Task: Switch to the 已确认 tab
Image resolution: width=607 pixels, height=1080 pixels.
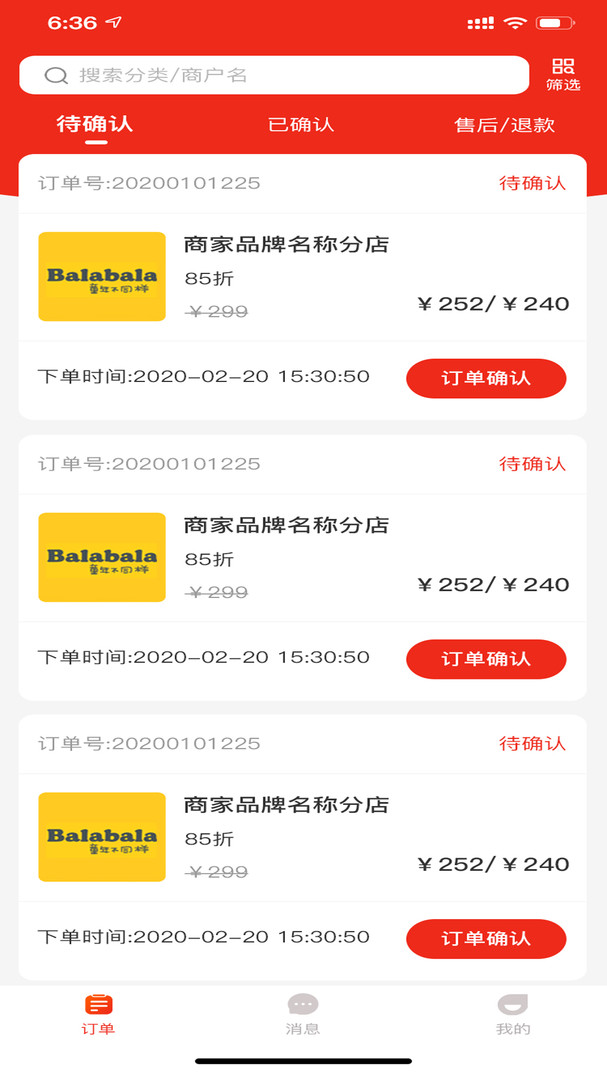Action: [x=301, y=125]
